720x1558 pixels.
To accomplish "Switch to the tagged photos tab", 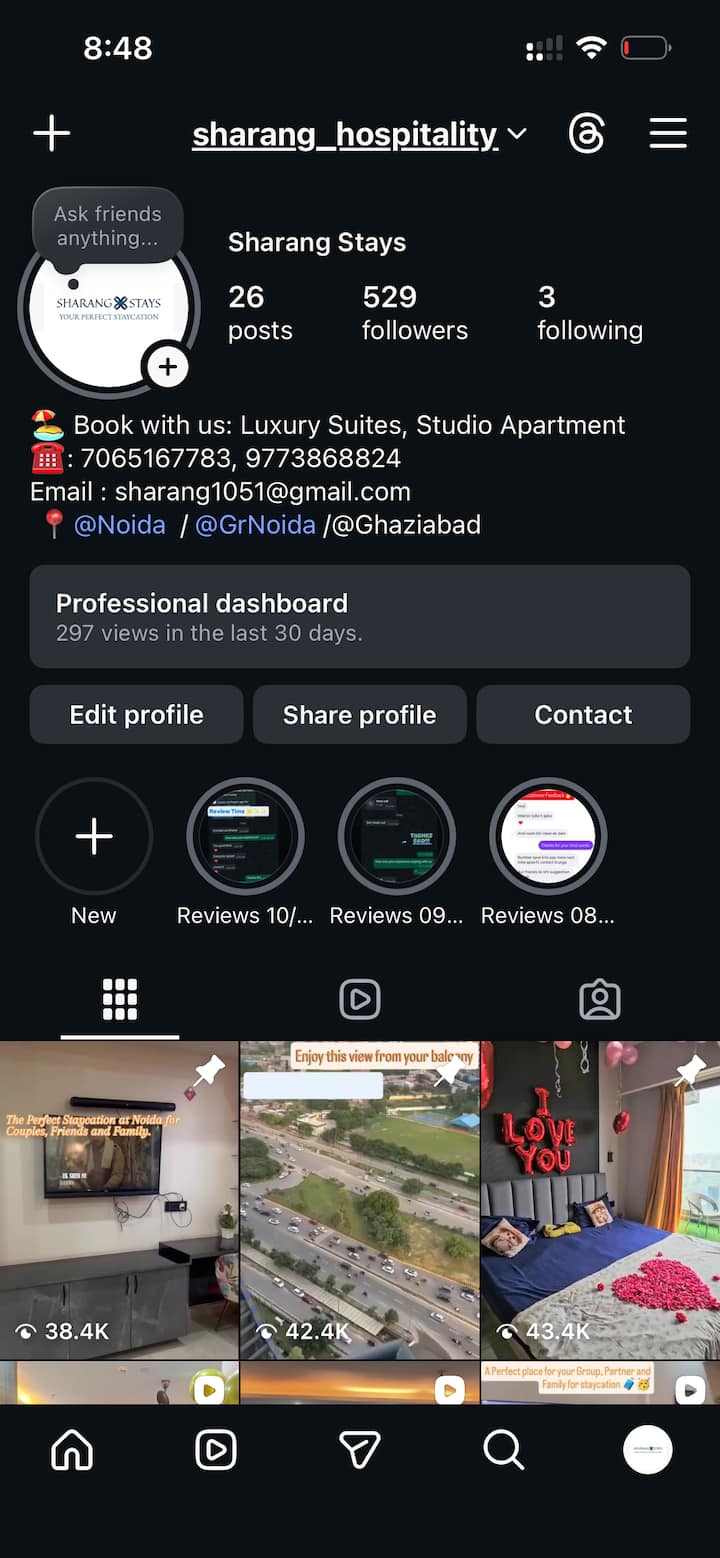I will (x=600, y=999).
